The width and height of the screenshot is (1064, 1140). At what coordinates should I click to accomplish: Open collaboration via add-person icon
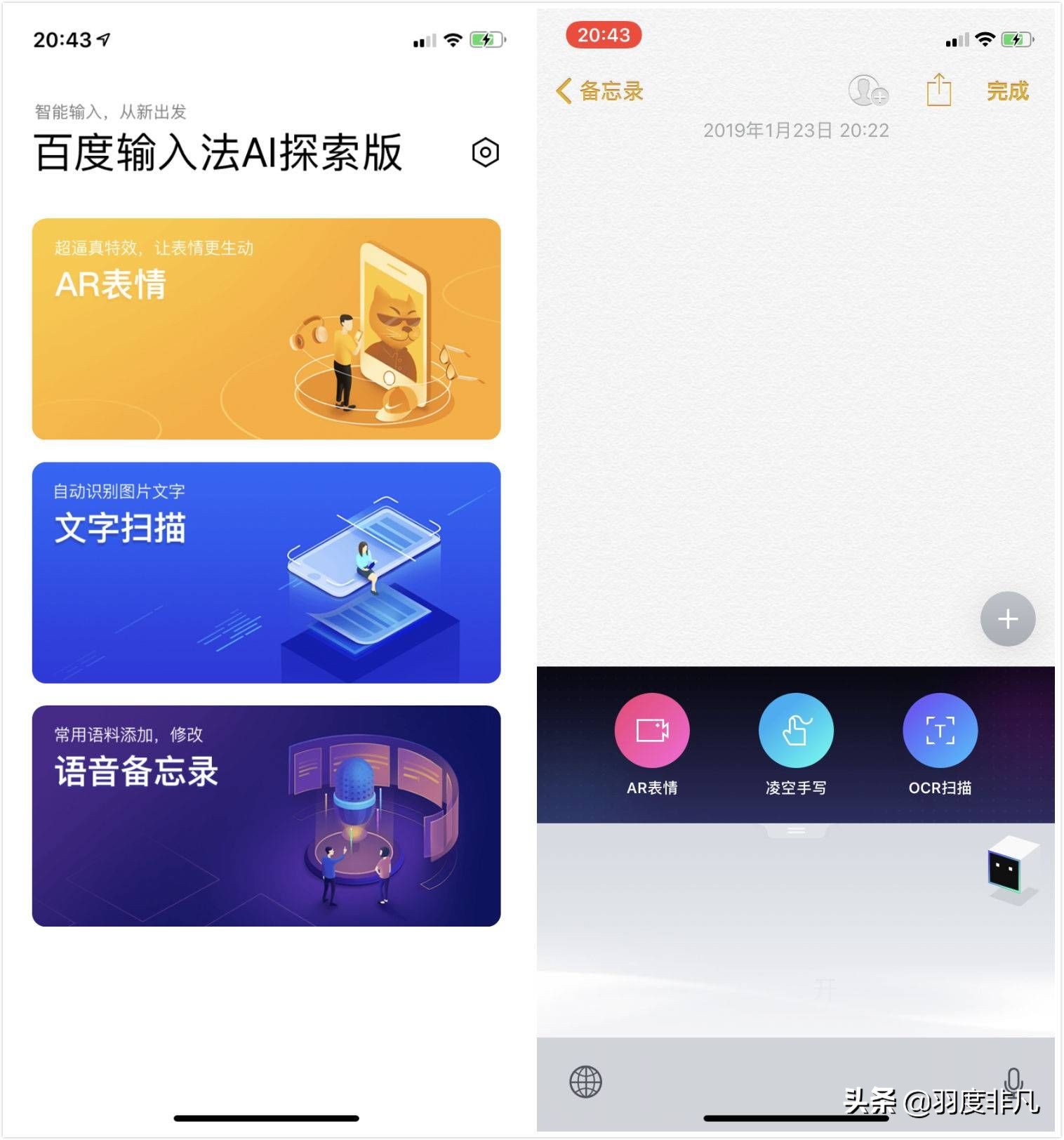coord(867,91)
